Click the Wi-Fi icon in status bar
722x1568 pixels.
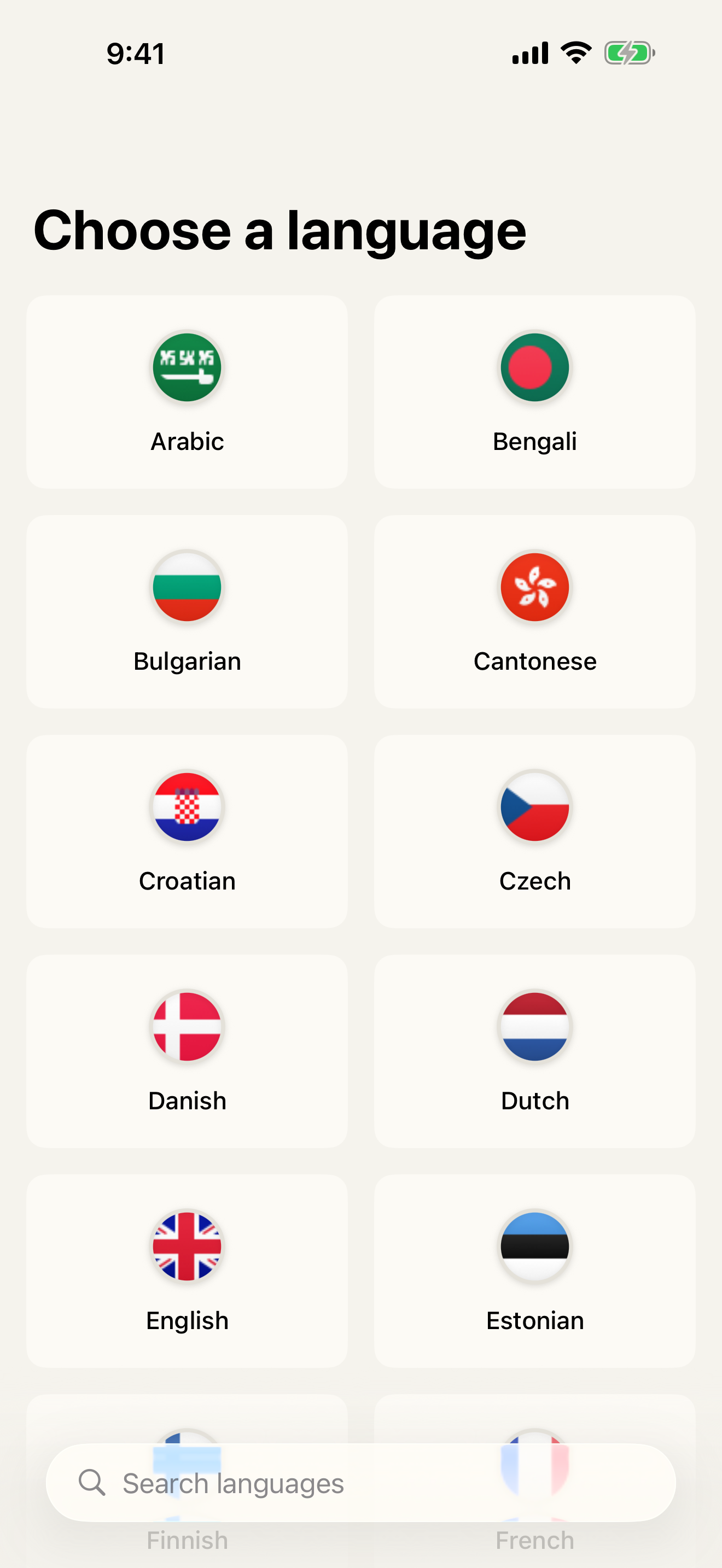click(x=575, y=52)
